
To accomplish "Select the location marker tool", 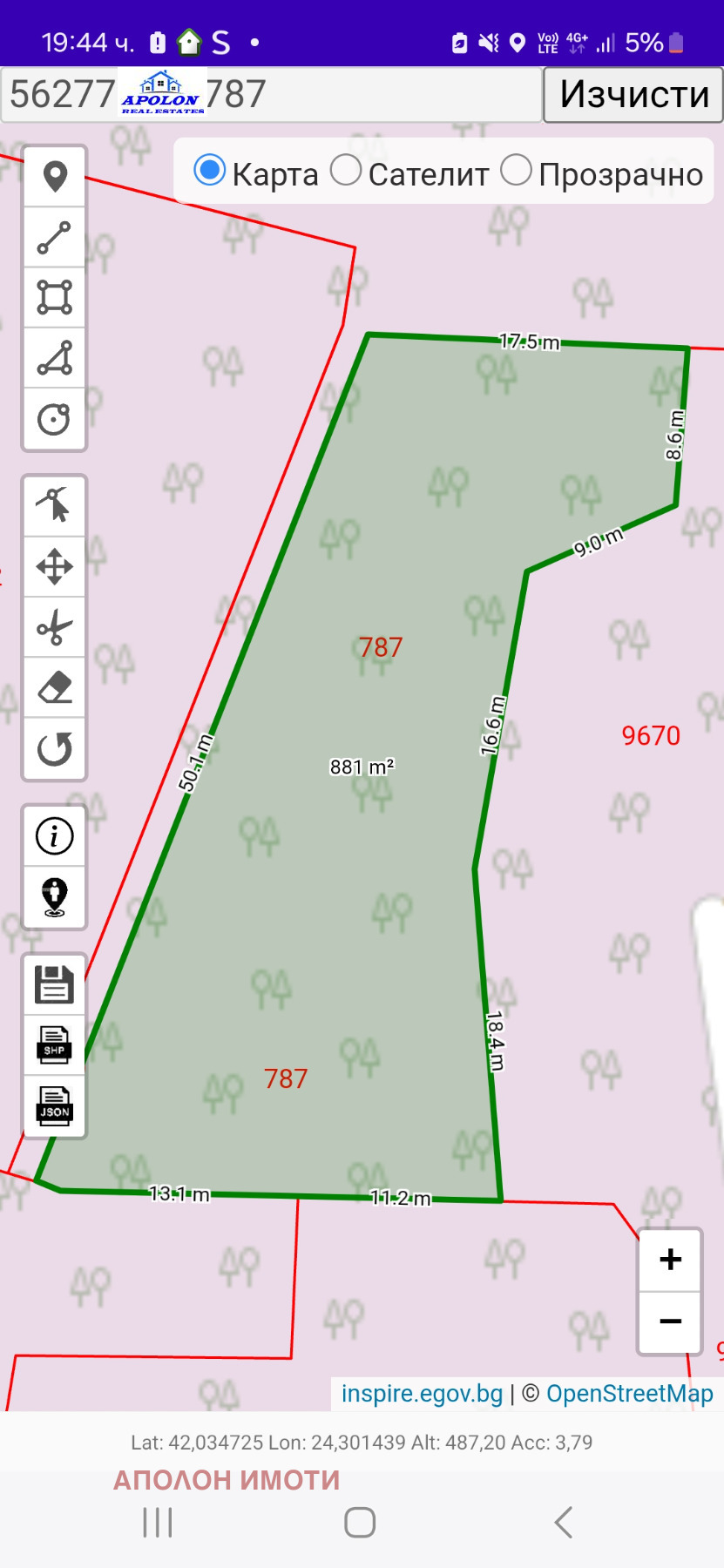I will coord(55,177).
